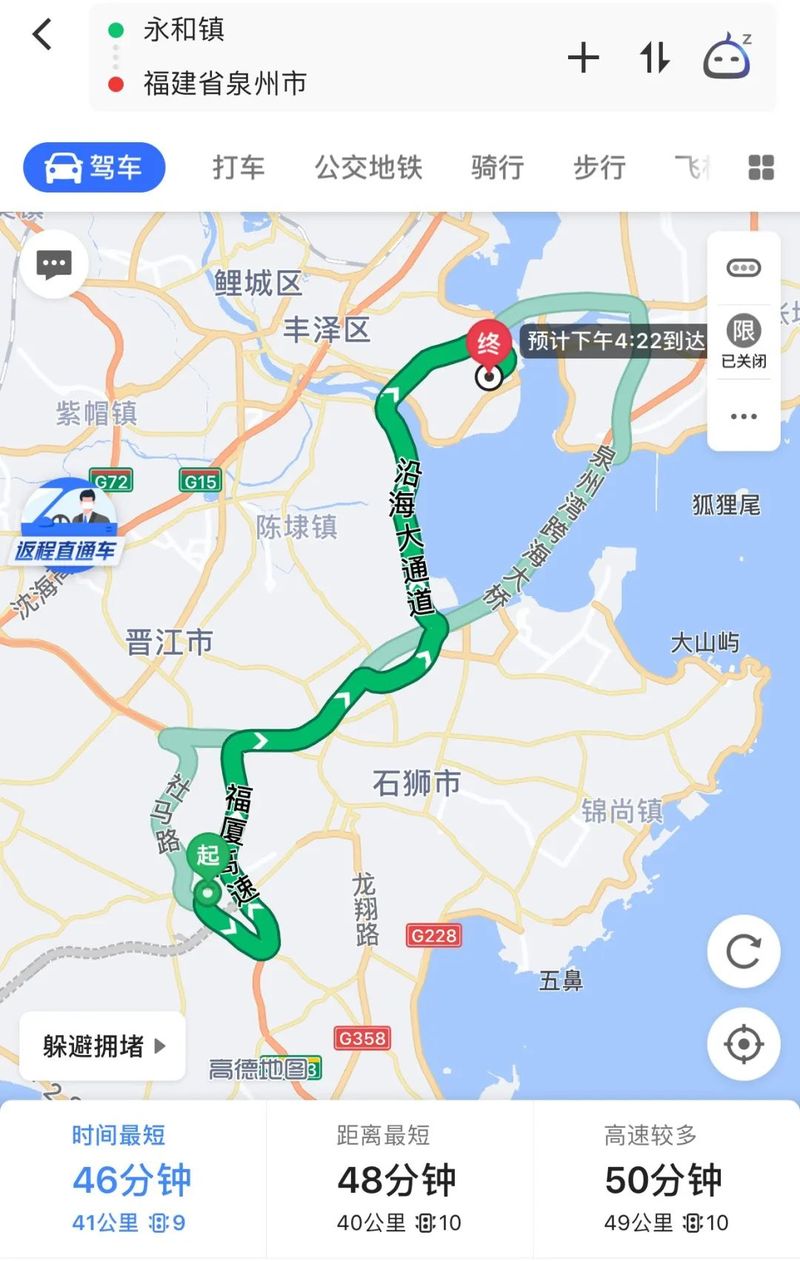Open the feedback chat bubble icon

53,265
